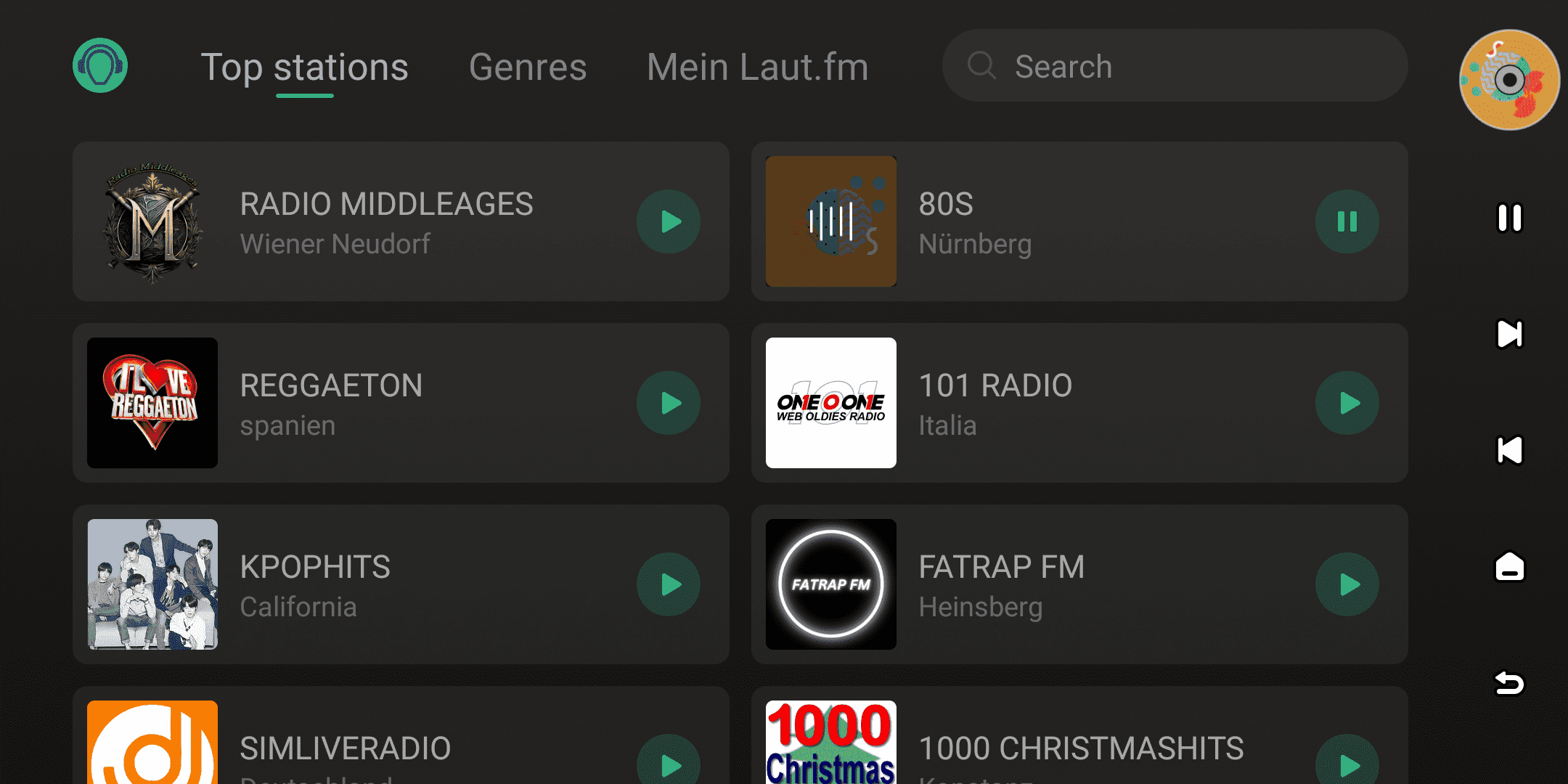Open the now-playing disc artwork
This screenshot has height=784, width=1568.
point(1509,80)
